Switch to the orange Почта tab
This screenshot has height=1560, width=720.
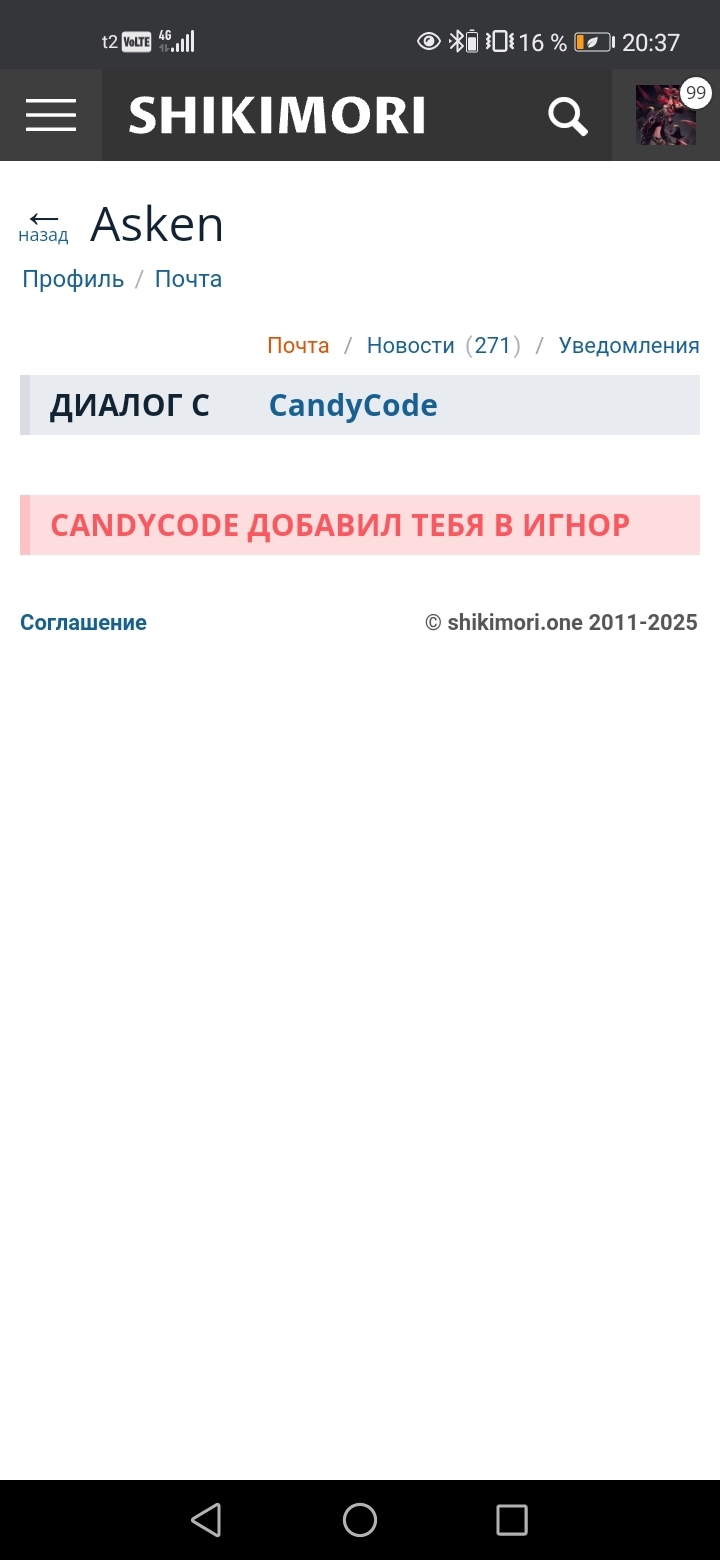(x=298, y=346)
